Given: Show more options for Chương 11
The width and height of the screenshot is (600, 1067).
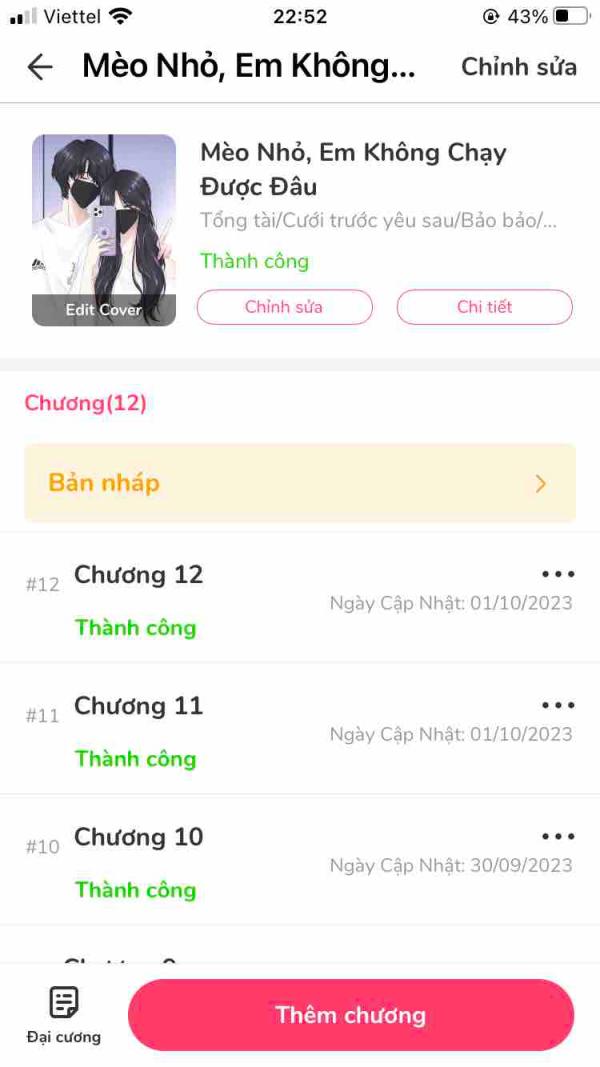Looking at the screenshot, I should 557,705.
